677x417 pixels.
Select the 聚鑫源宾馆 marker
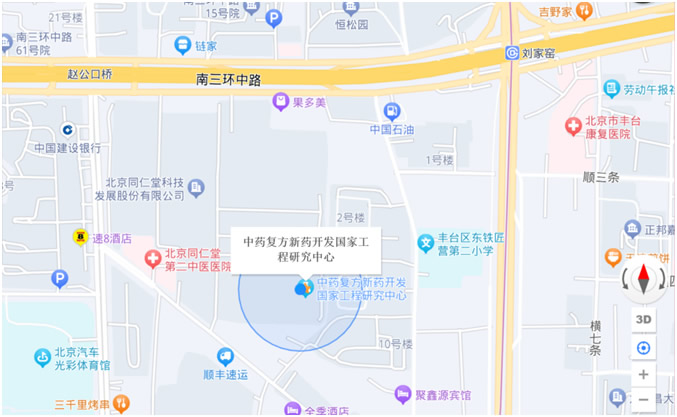point(403,394)
